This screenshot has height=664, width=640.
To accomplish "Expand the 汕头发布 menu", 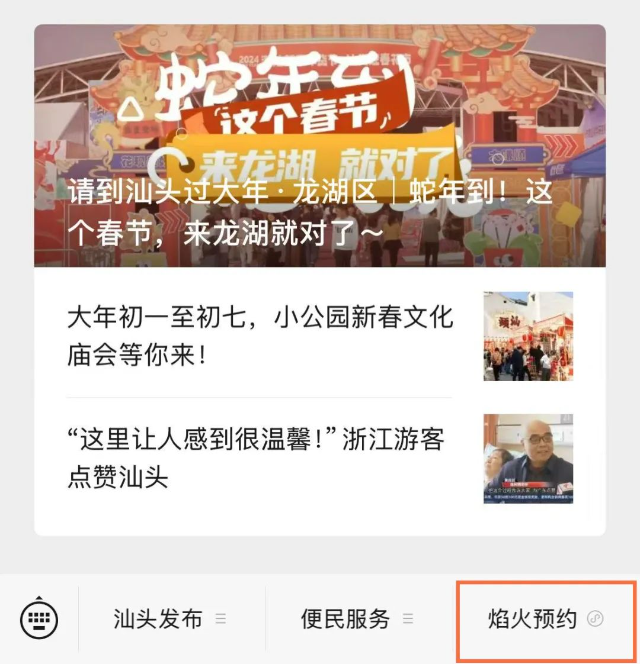I will (170, 619).
